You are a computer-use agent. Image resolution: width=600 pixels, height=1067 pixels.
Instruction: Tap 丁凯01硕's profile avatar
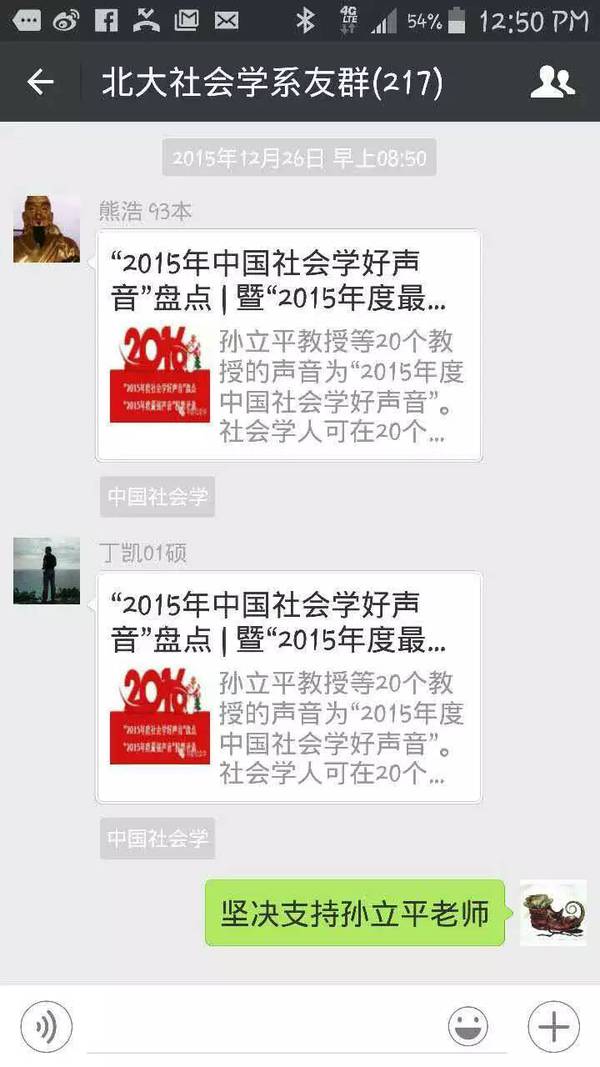(x=46, y=571)
